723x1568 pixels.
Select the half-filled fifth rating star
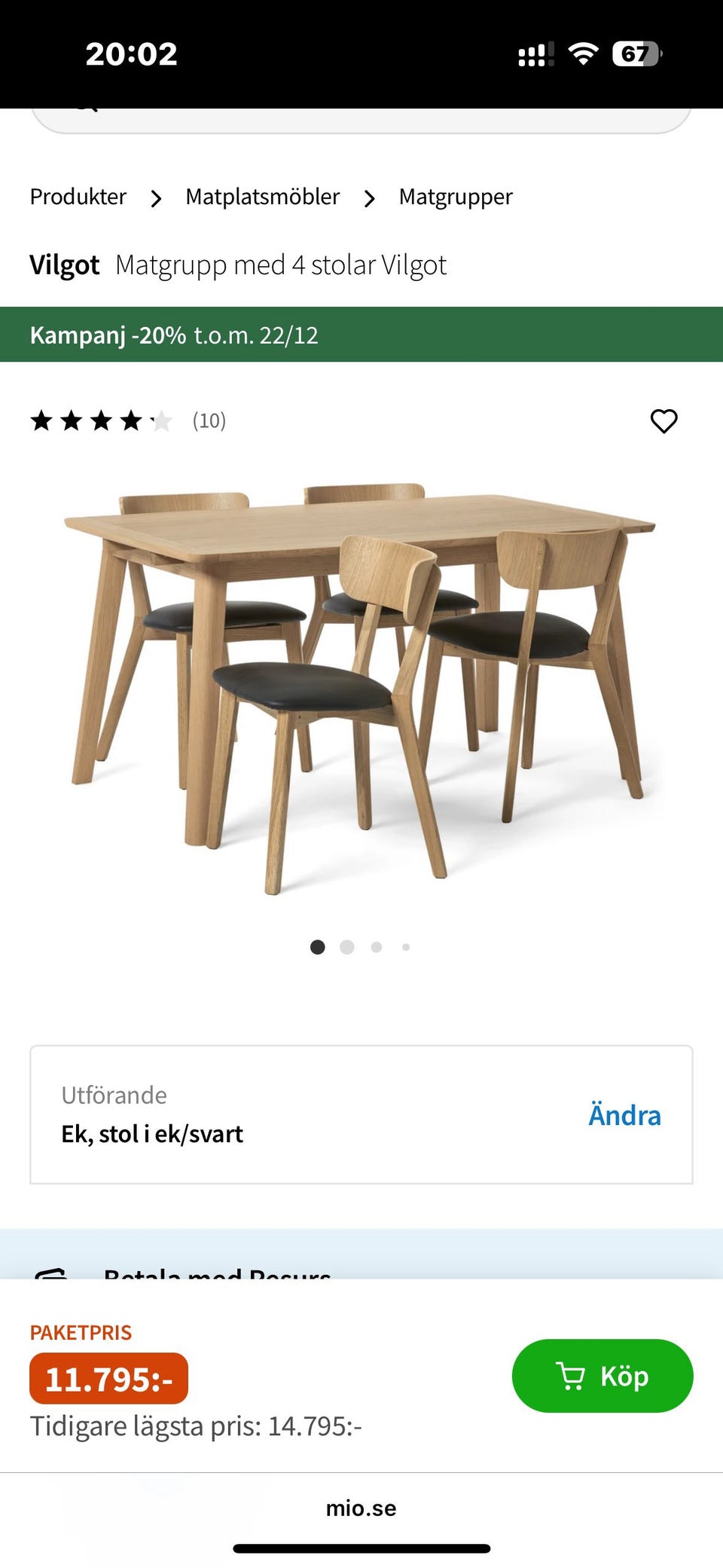coord(160,420)
